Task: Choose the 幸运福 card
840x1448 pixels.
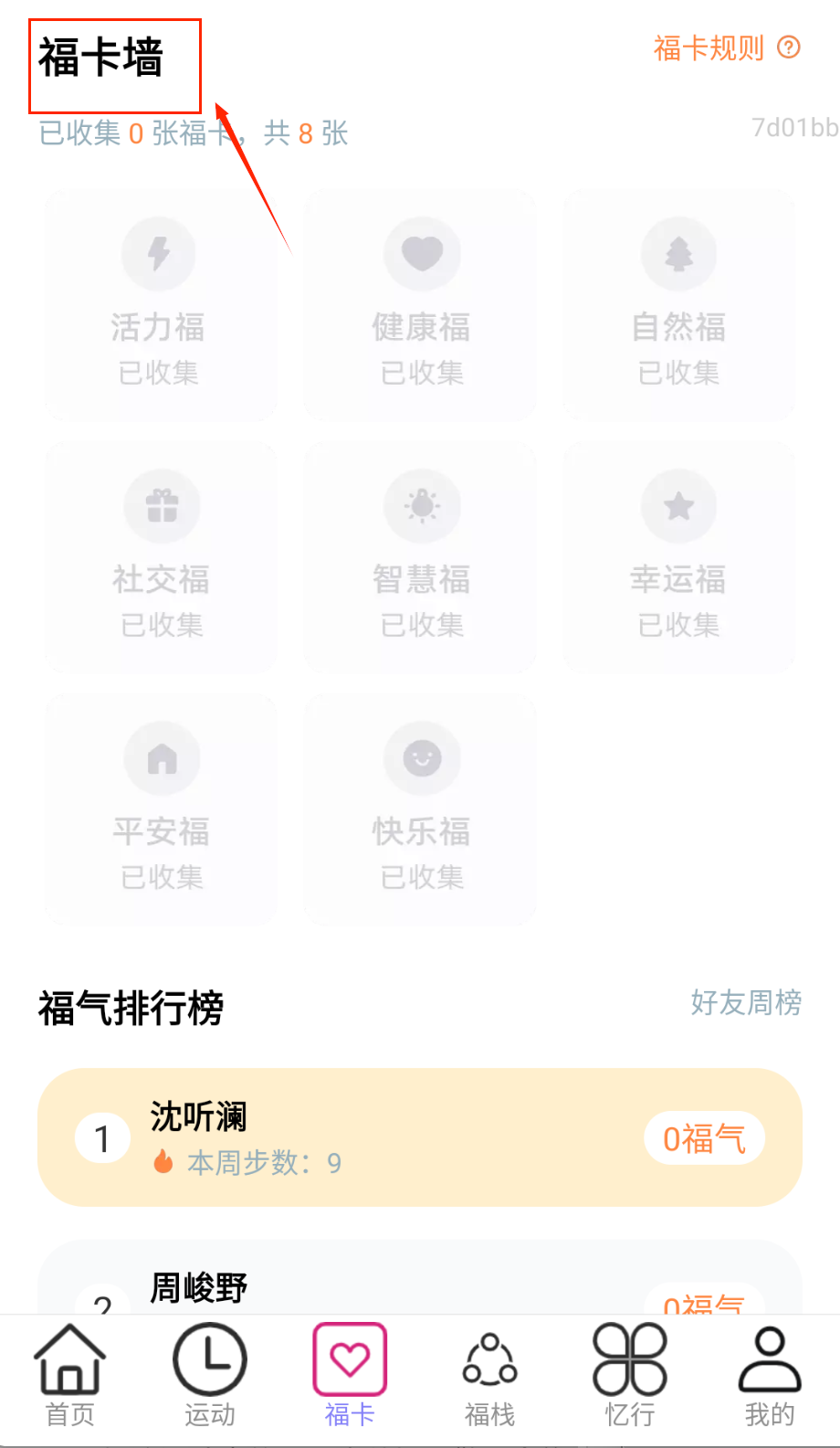Action: point(679,558)
